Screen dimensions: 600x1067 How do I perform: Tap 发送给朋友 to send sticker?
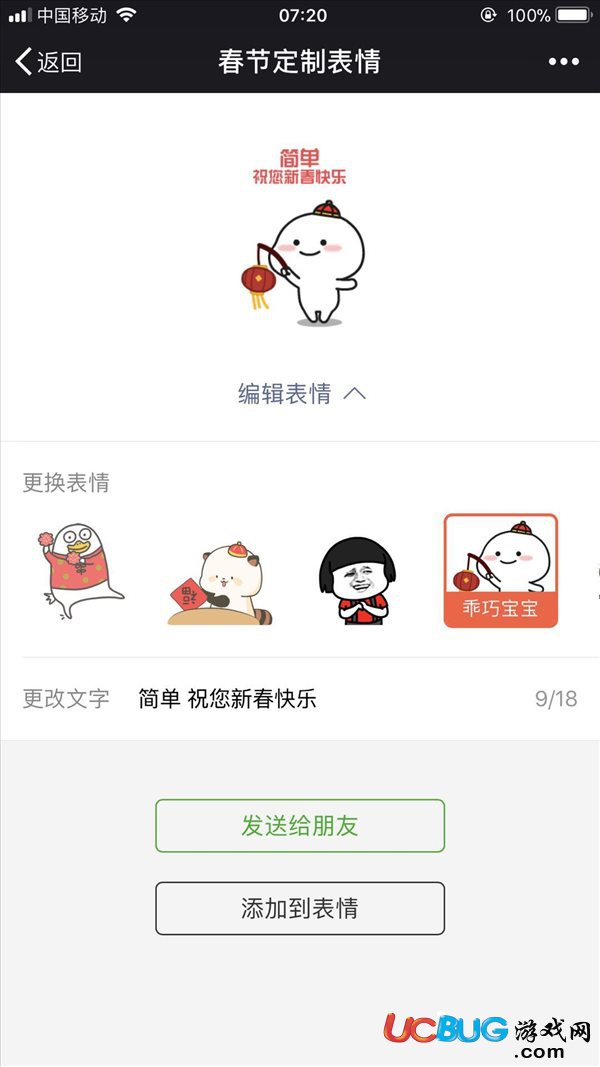click(300, 825)
